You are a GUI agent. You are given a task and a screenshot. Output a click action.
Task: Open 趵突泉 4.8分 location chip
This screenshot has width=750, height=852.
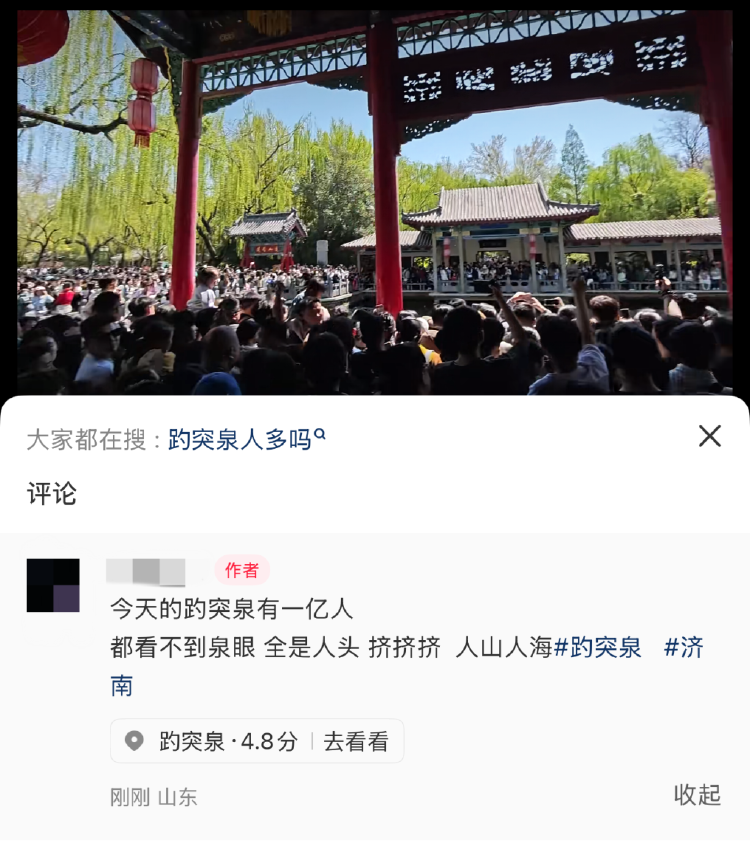click(x=256, y=741)
